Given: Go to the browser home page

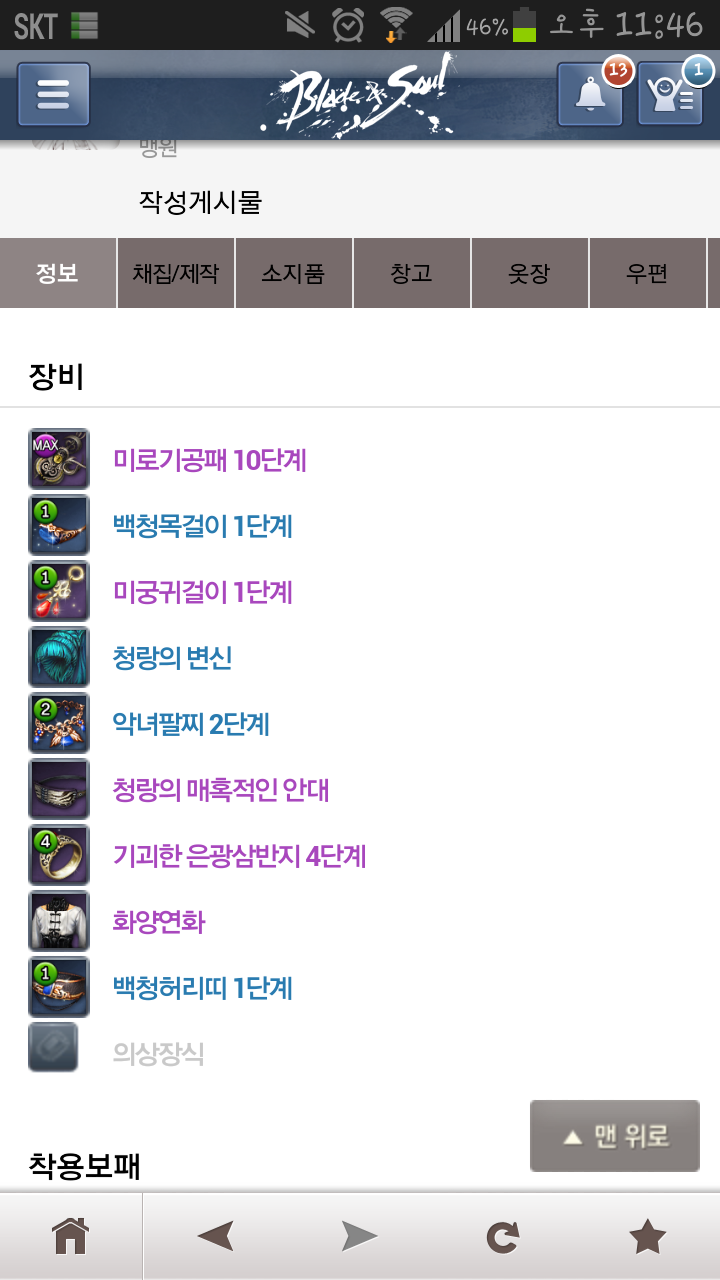Looking at the screenshot, I should click(71, 1237).
